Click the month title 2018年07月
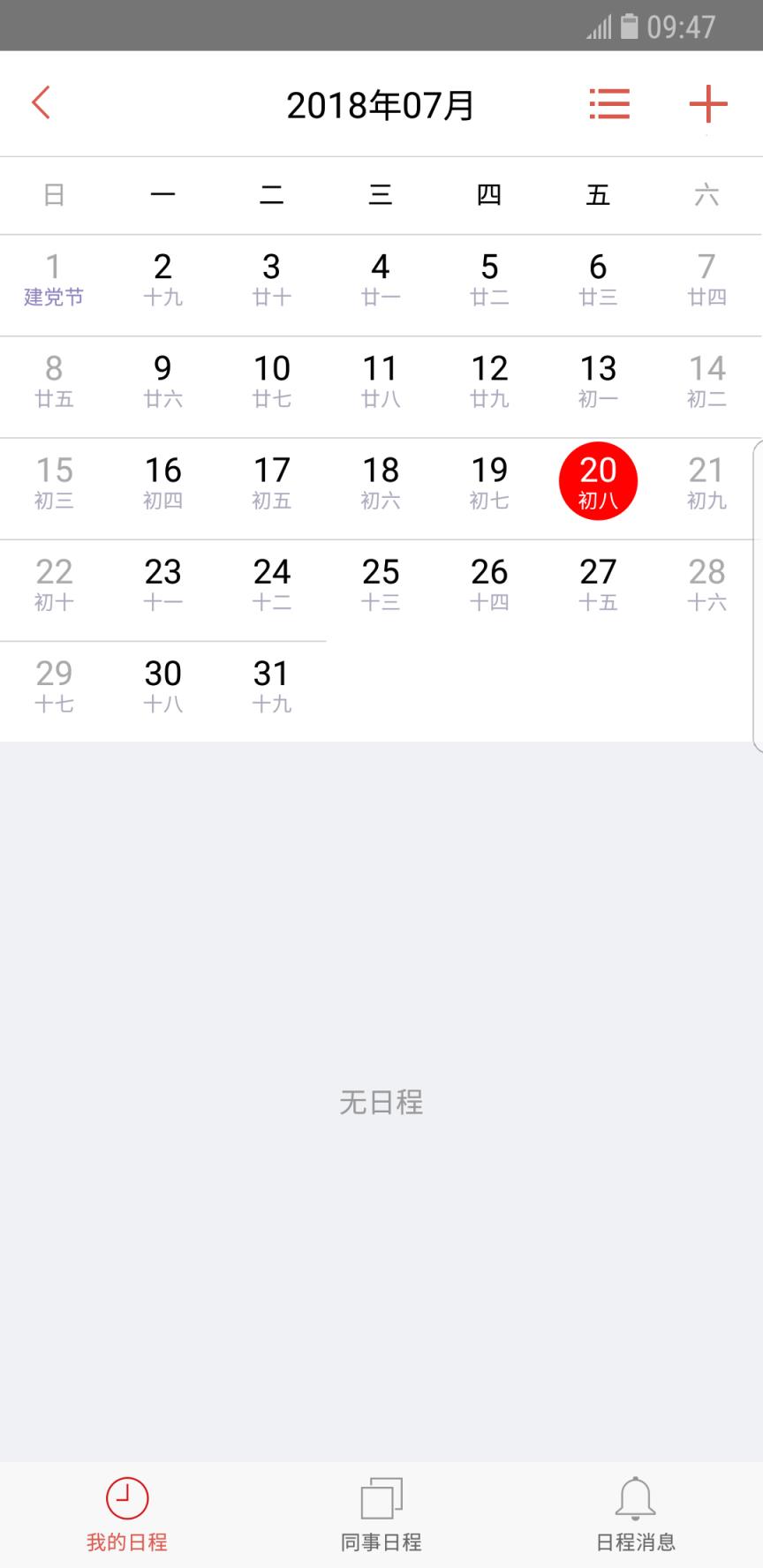The height and width of the screenshot is (1568, 763). click(x=381, y=103)
